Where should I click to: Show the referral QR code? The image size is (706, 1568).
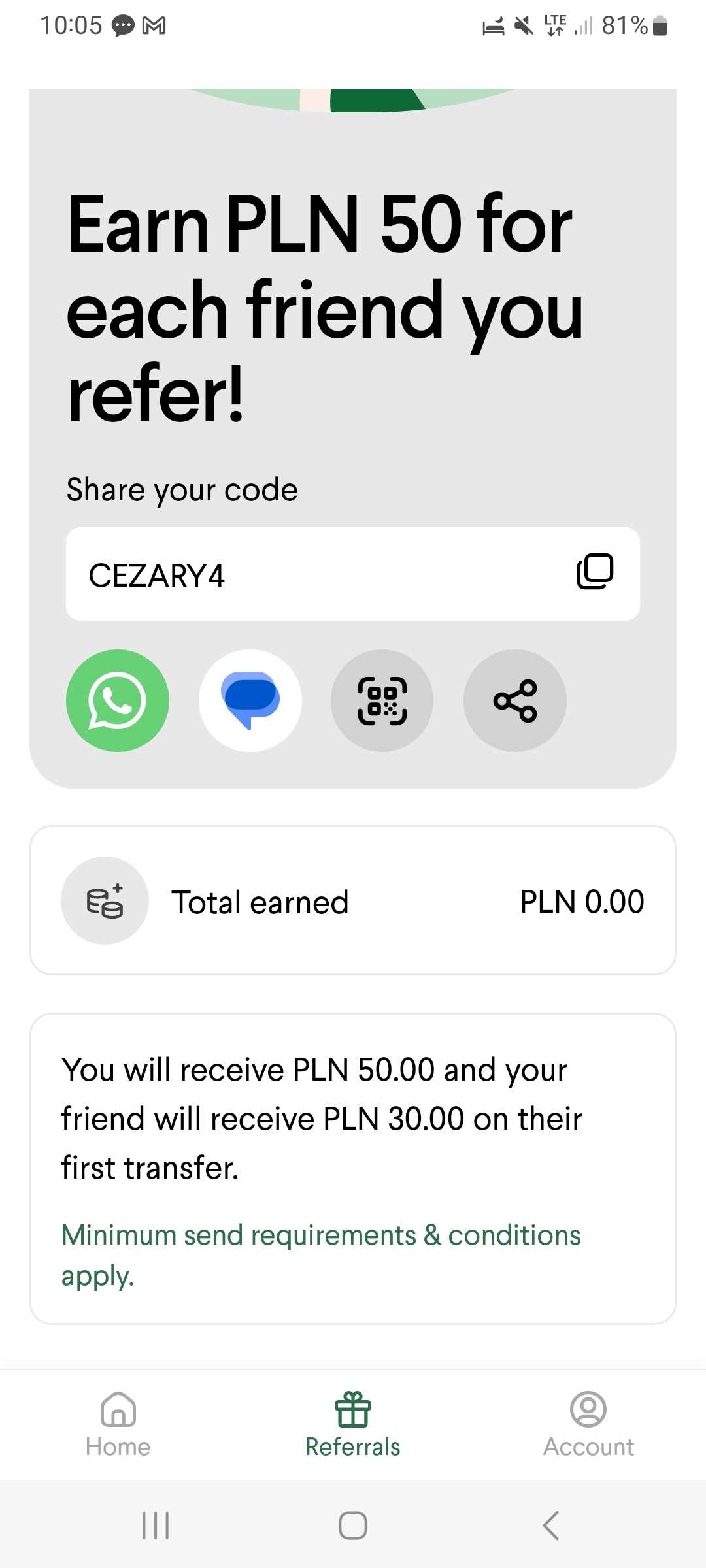382,700
